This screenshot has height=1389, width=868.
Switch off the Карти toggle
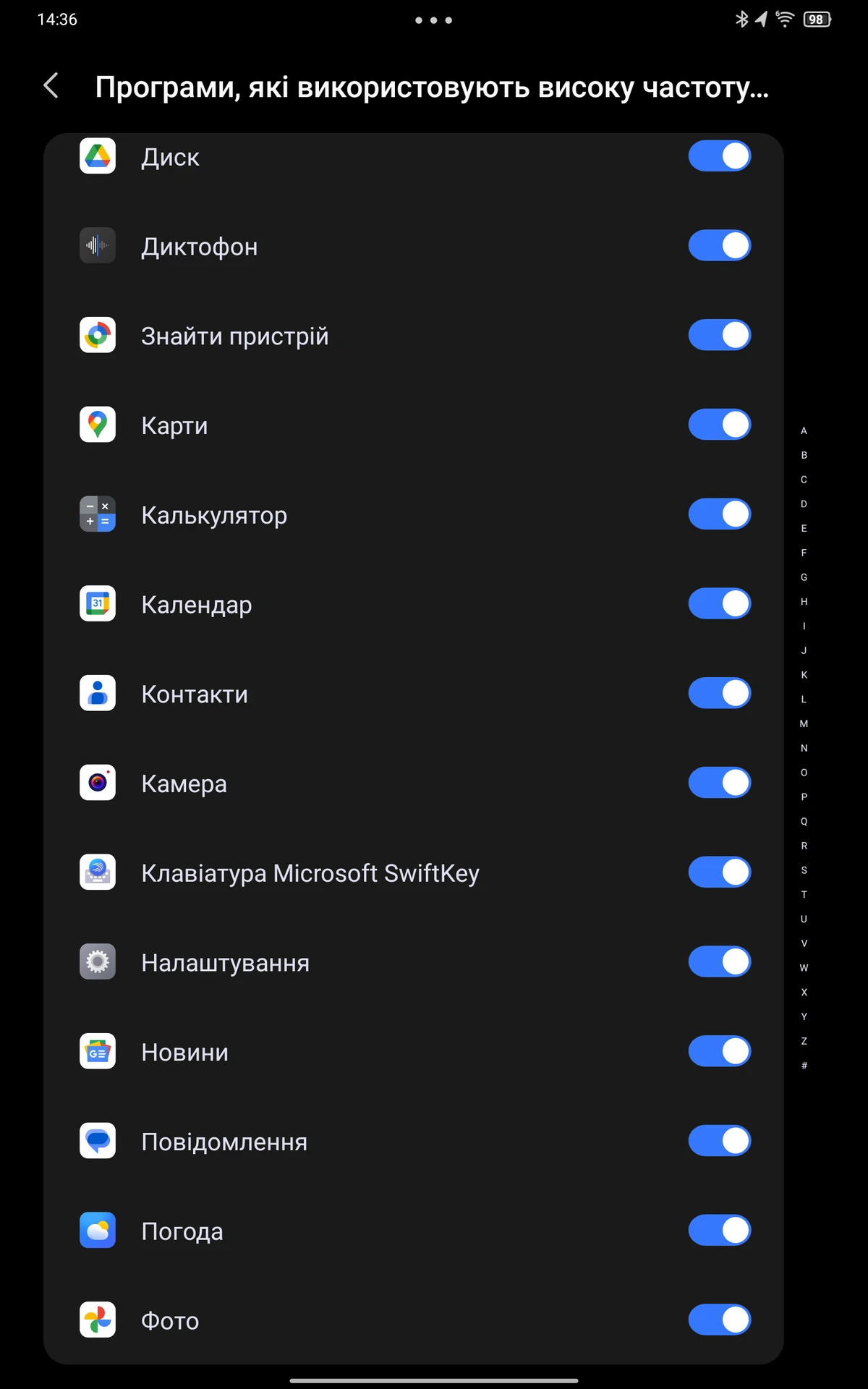pos(720,425)
